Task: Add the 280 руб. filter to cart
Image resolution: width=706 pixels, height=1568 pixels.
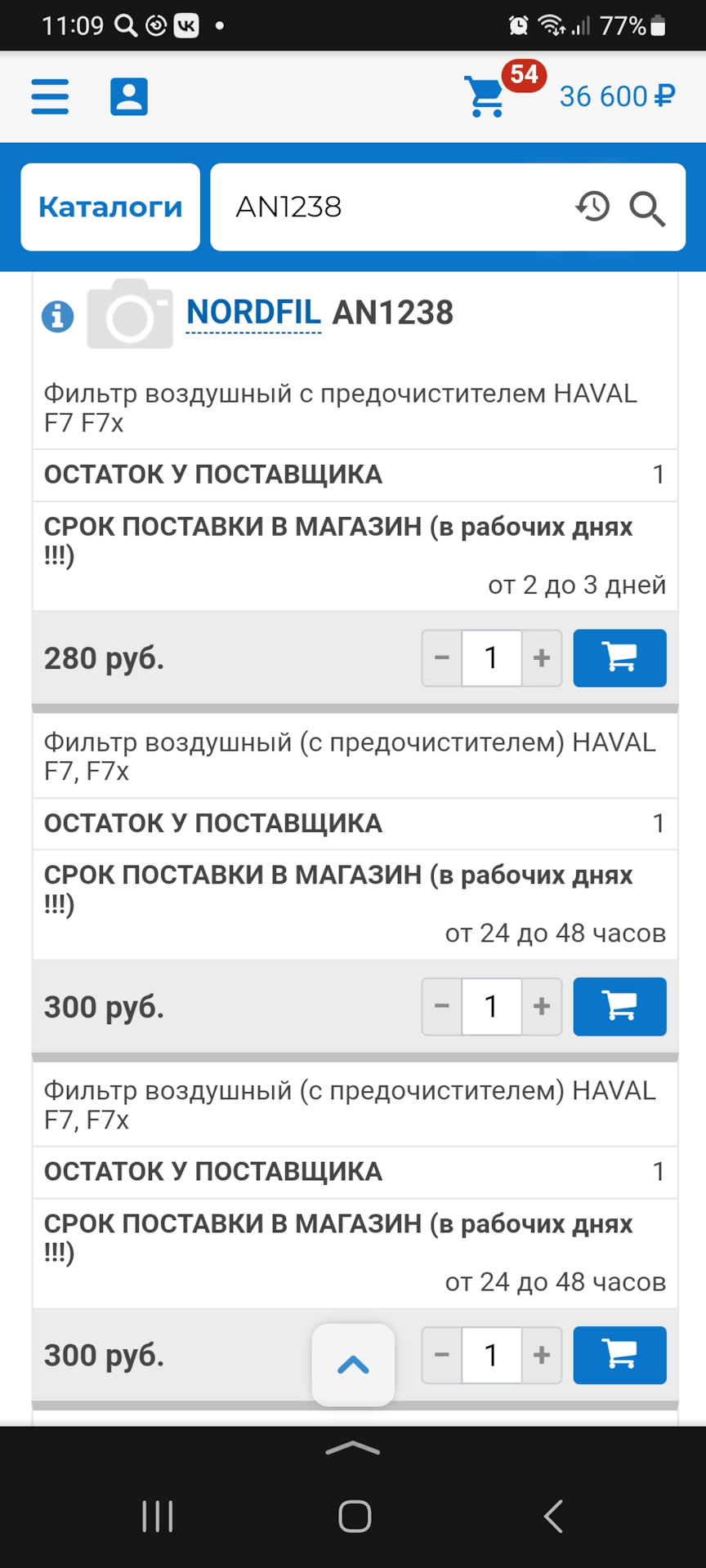Action: 619,657
